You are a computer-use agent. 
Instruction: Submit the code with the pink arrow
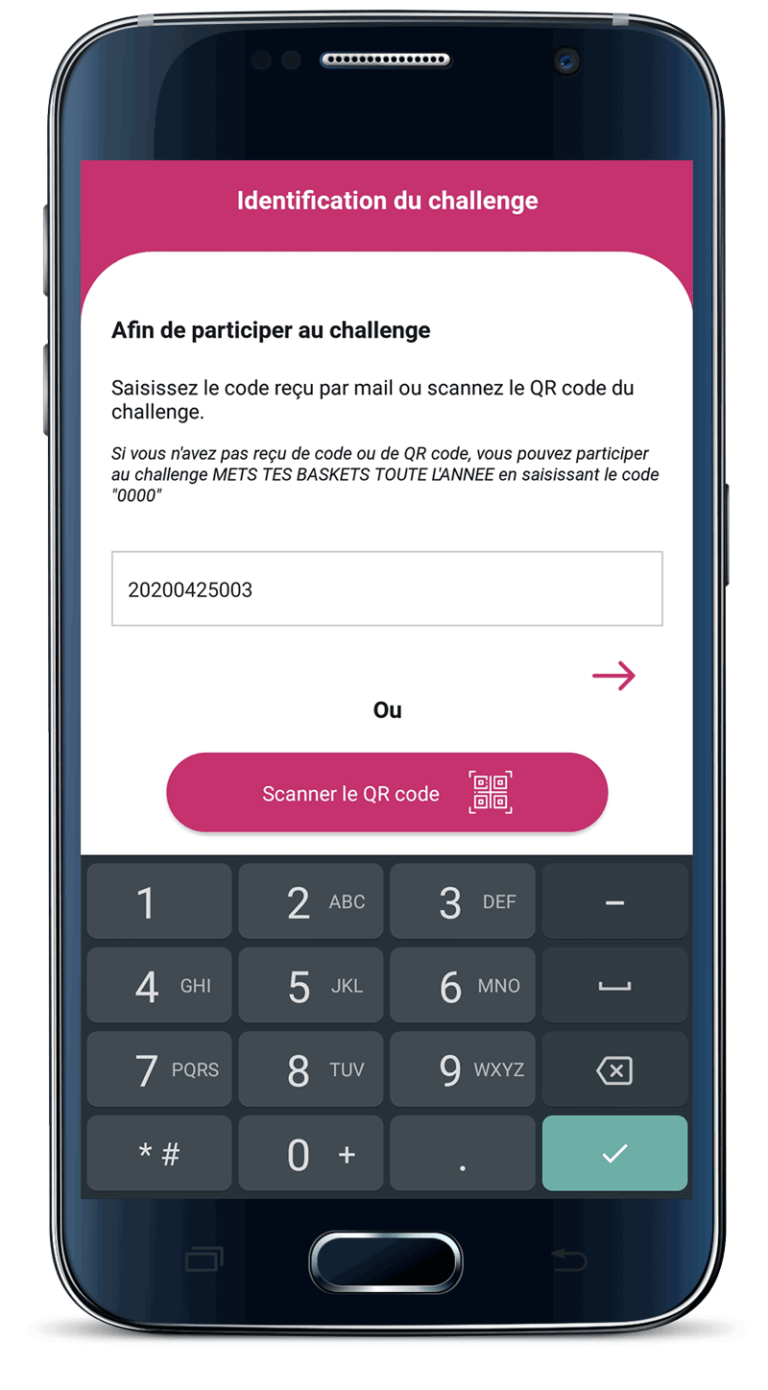coord(613,676)
